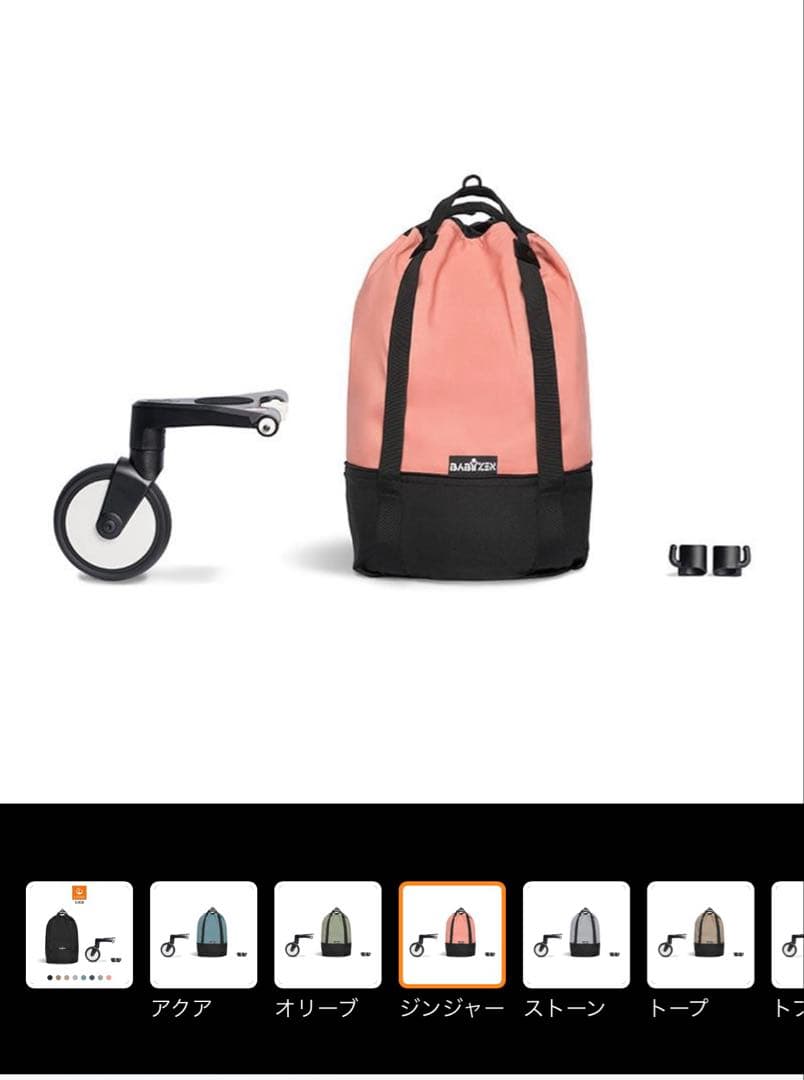Select the アクア color thumbnail

(203, 934)
